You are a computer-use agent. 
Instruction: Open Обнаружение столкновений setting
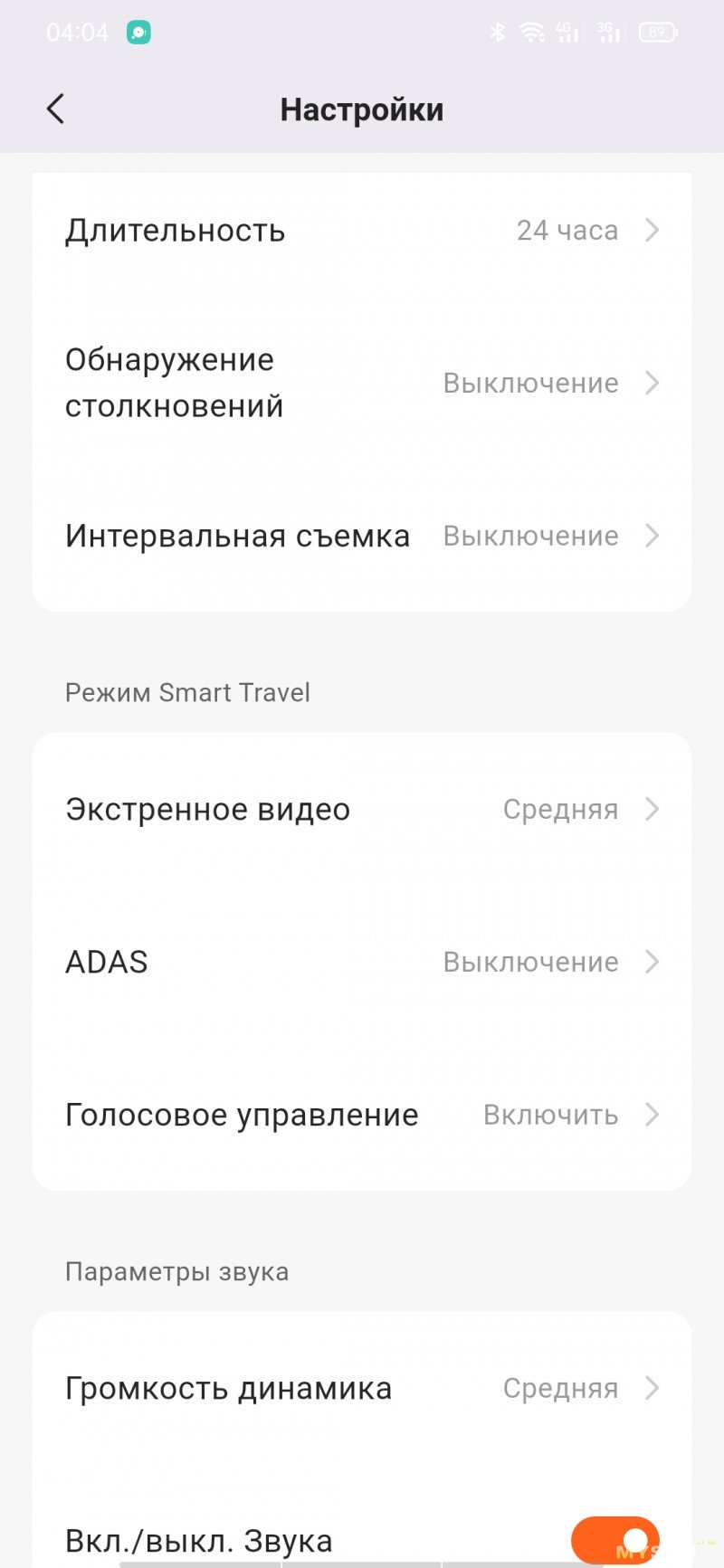362,383
